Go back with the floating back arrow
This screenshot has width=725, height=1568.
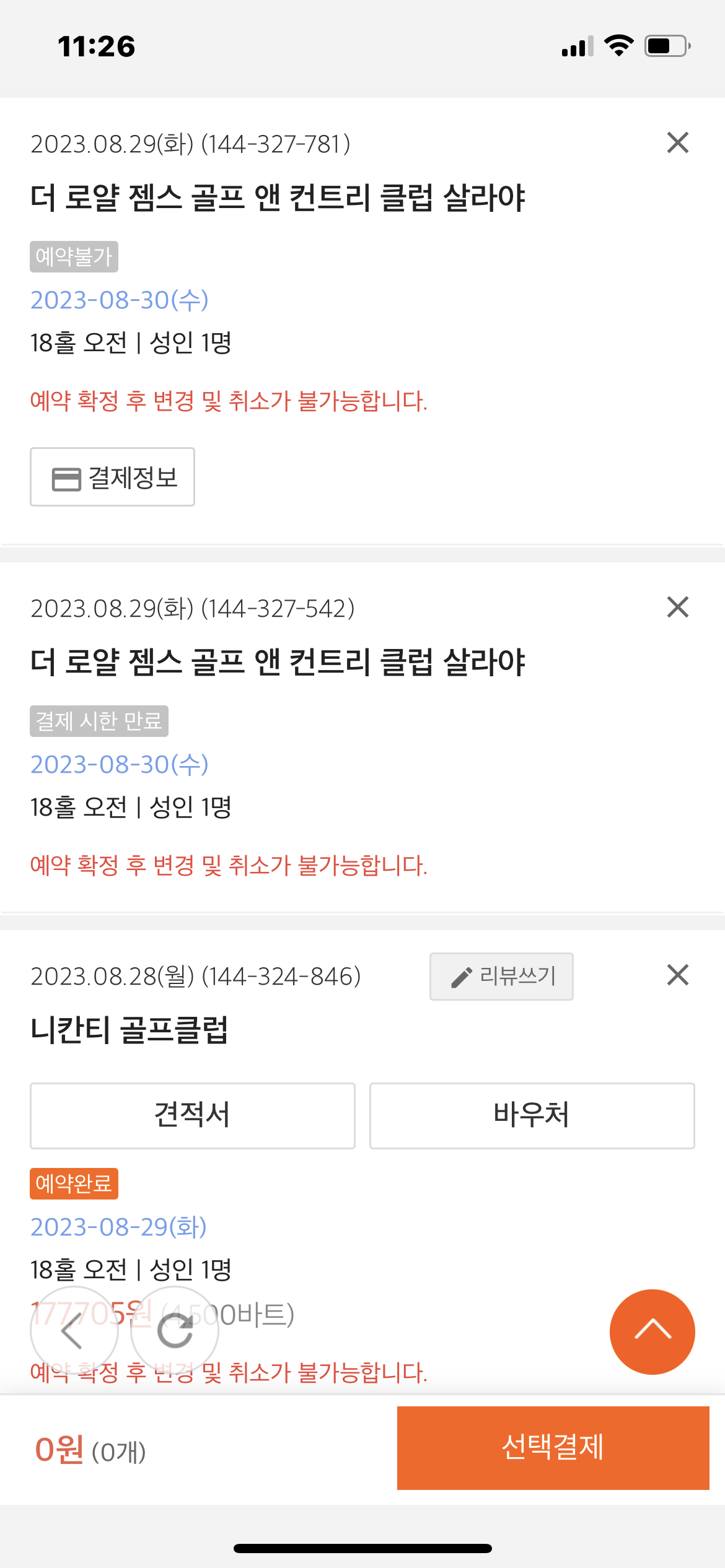click(74, 1330)
